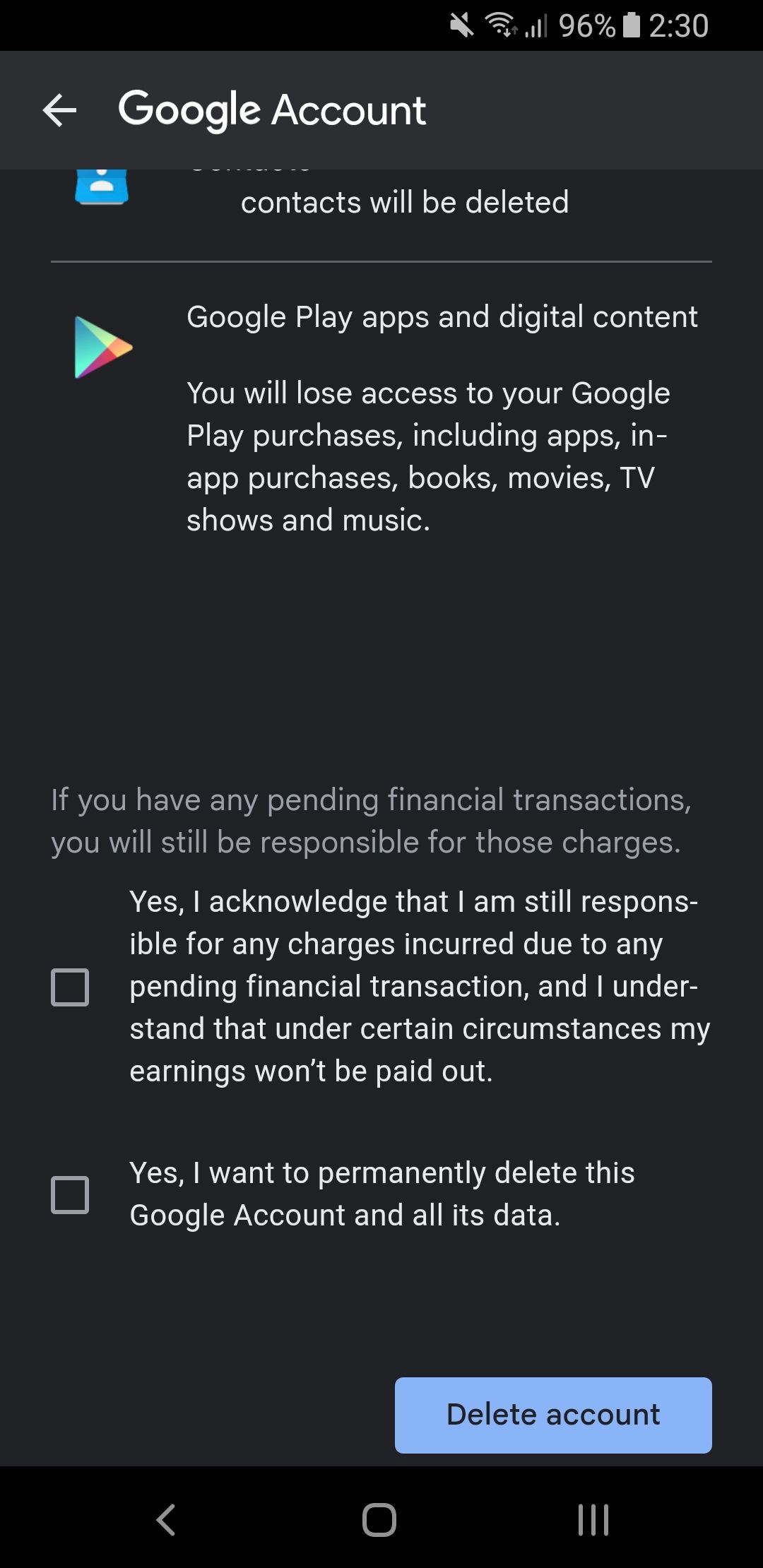The height and width of the screenshot is (1568, 763).
Task: Open the system recent apps view
Action: click(x=593, y=1519)
